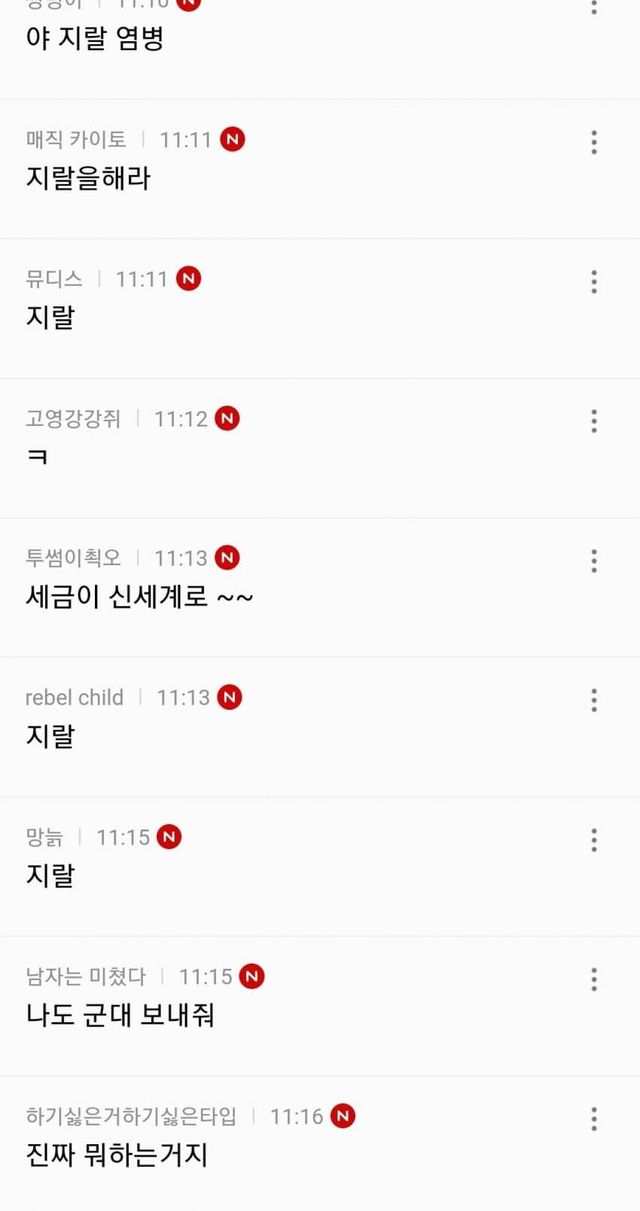Open overflow menu on '야 지랄 염병' comment
This screenshot has height=1211, width=640.
(x=594, y=6)
